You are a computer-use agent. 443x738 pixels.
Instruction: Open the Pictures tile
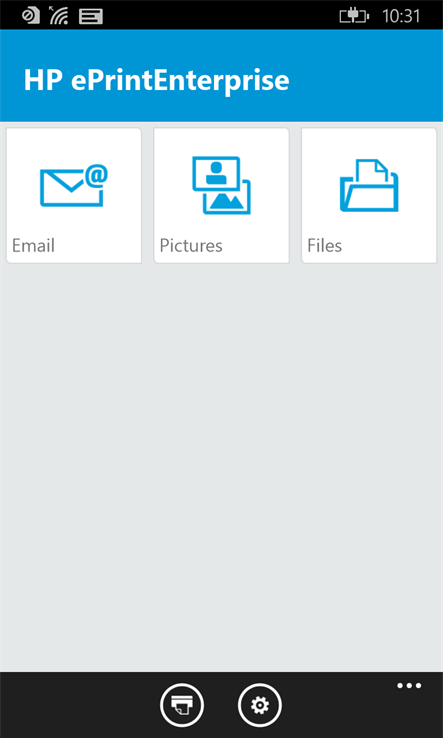(x=221, y=196)
